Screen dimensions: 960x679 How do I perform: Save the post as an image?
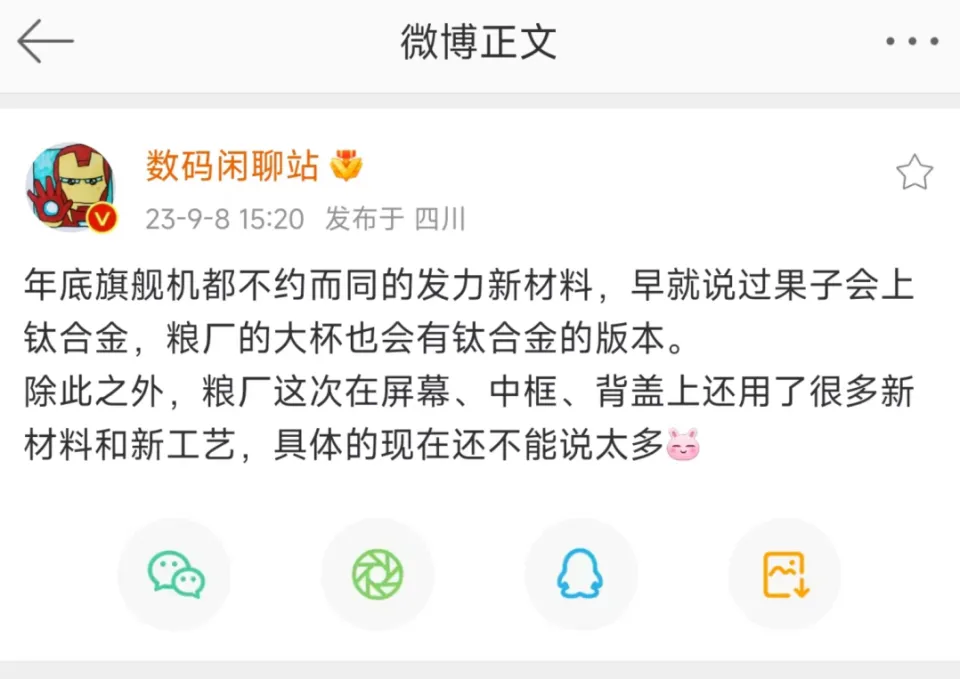(x=785, y=575)
